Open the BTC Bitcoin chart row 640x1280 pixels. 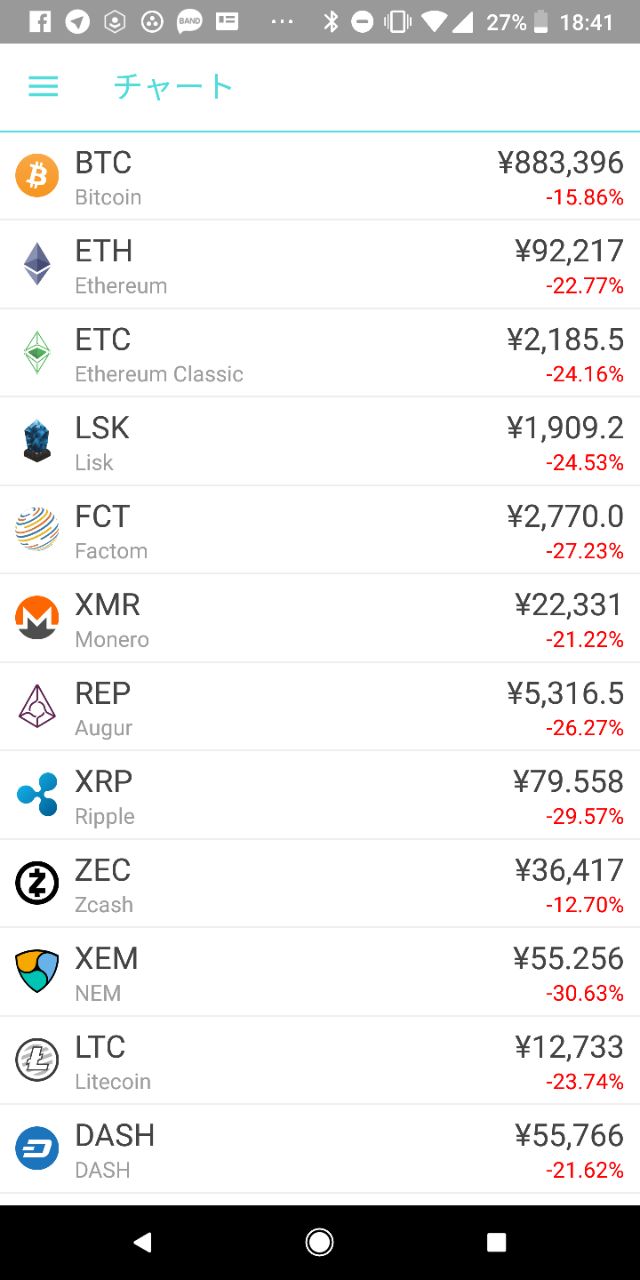(x=320, y=177)
